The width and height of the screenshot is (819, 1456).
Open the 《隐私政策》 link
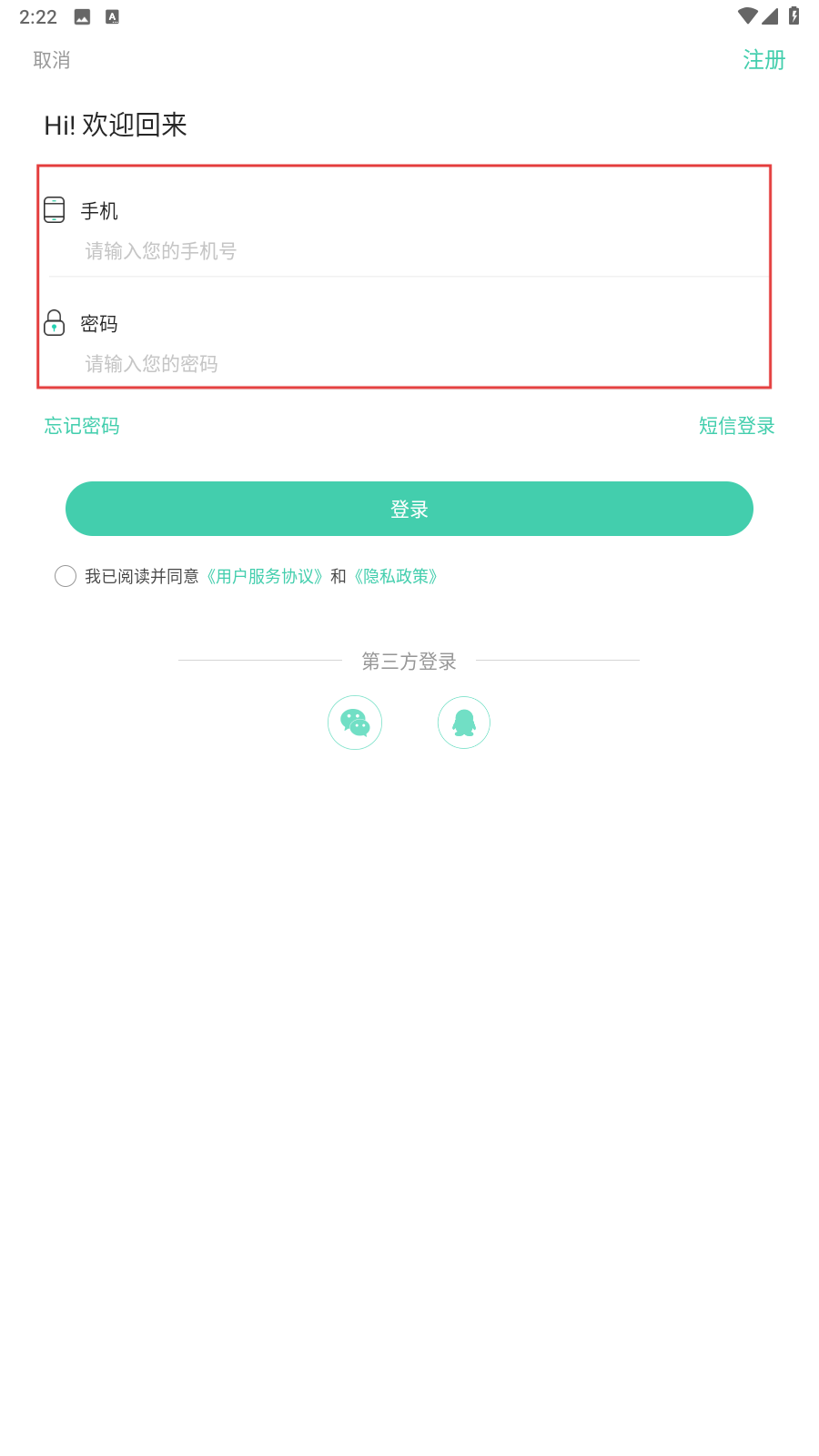coord(396,576)
